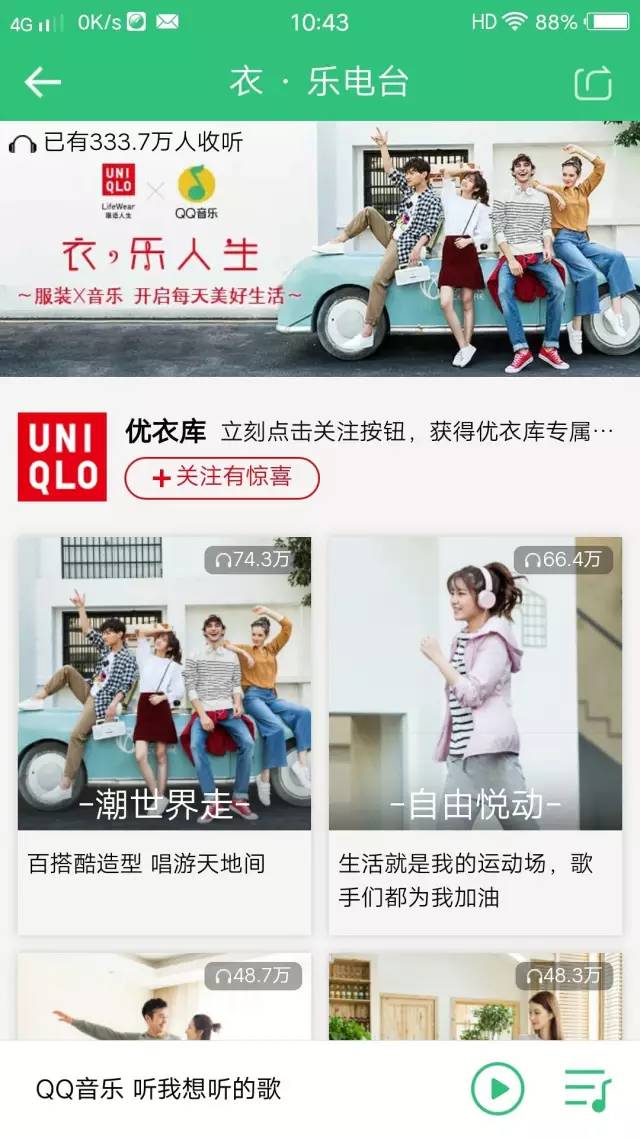Play music from the bottom player bar
The height and width of the screenshot is (1138, 640).
point(497,1089)
